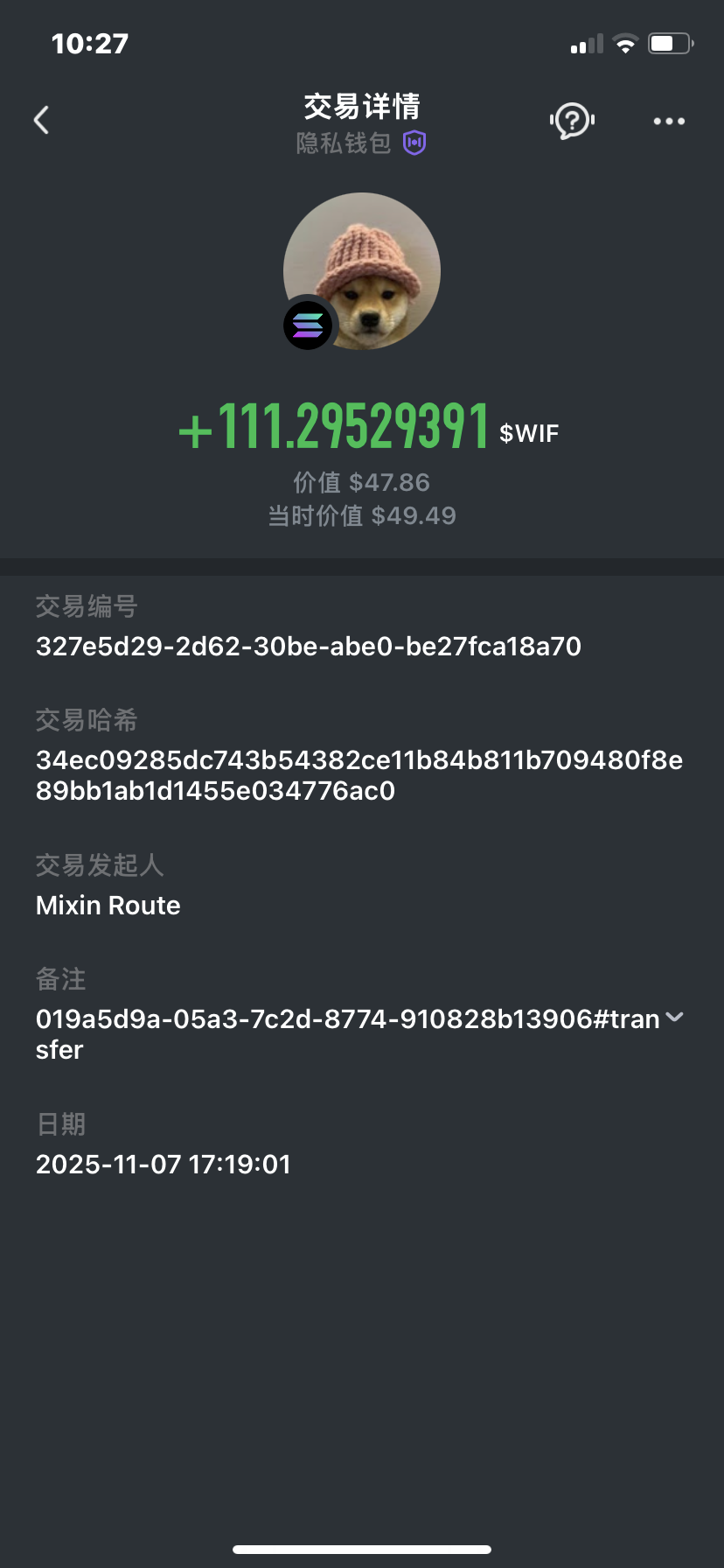Collapse the transfer memo chevron
This screenshot has width=724, height=1568.
point(673,1018)
